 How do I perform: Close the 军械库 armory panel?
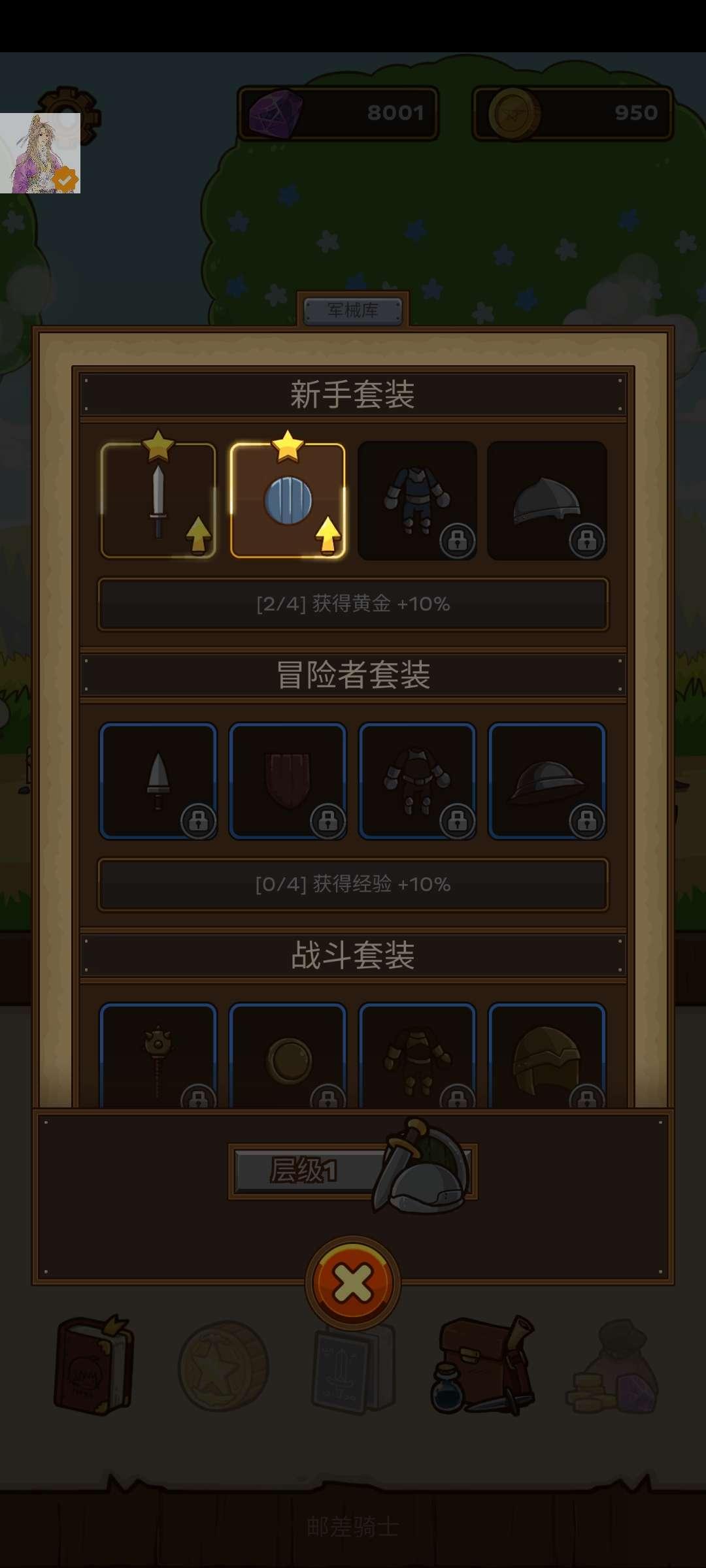click(353, 1281)
